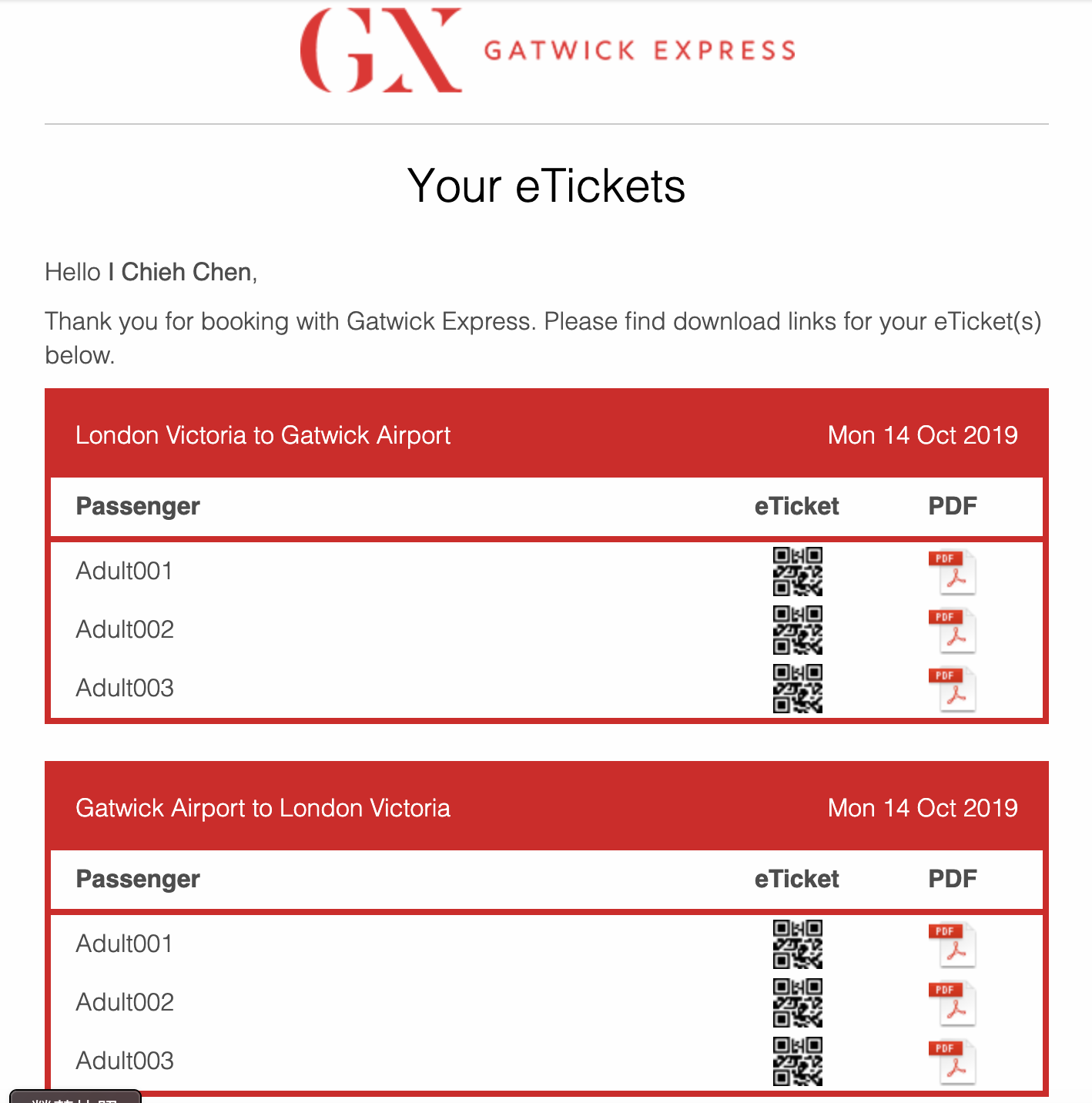
Task: Open Adult001 eTicket link, London Victoria to Gatwick
Action: [797, 572]
